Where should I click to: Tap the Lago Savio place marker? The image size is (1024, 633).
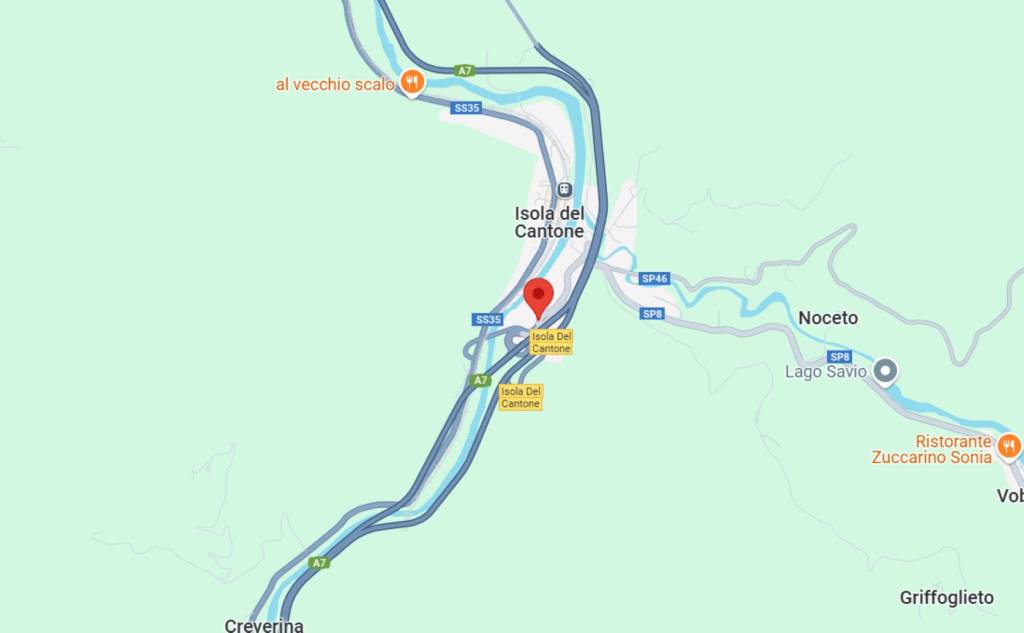884,372
